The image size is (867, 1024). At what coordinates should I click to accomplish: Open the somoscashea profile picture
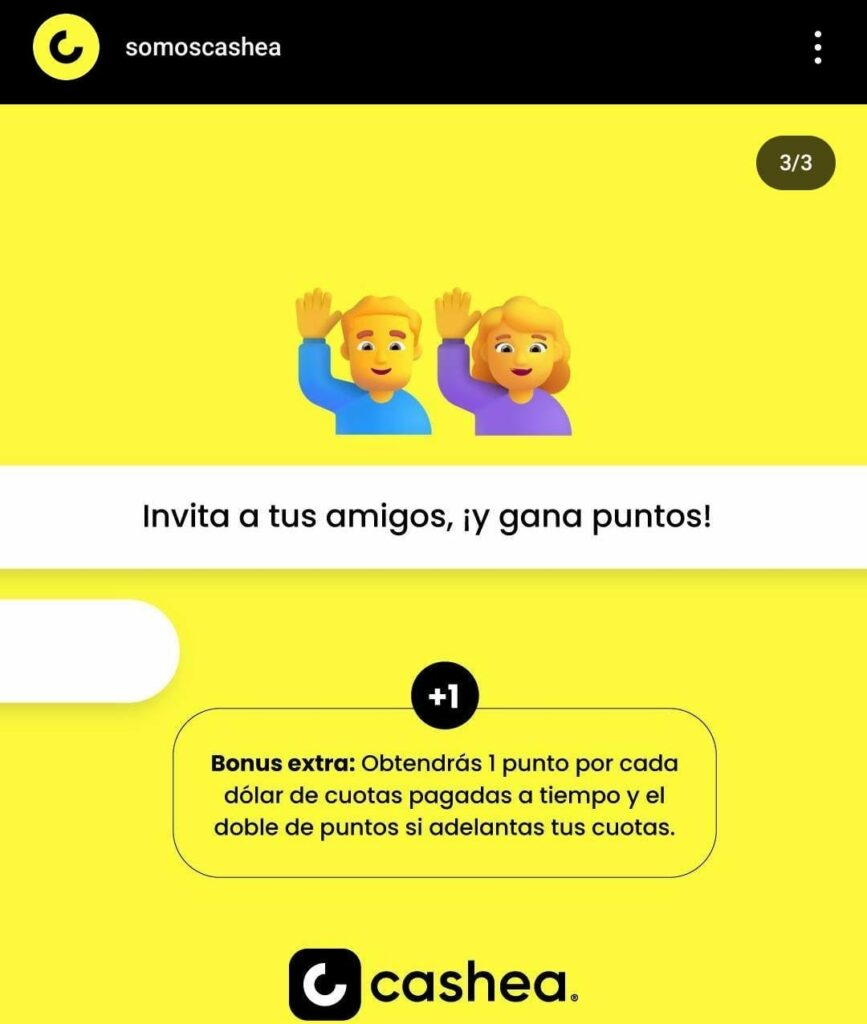pyautogui.click(x=65, y=47)
